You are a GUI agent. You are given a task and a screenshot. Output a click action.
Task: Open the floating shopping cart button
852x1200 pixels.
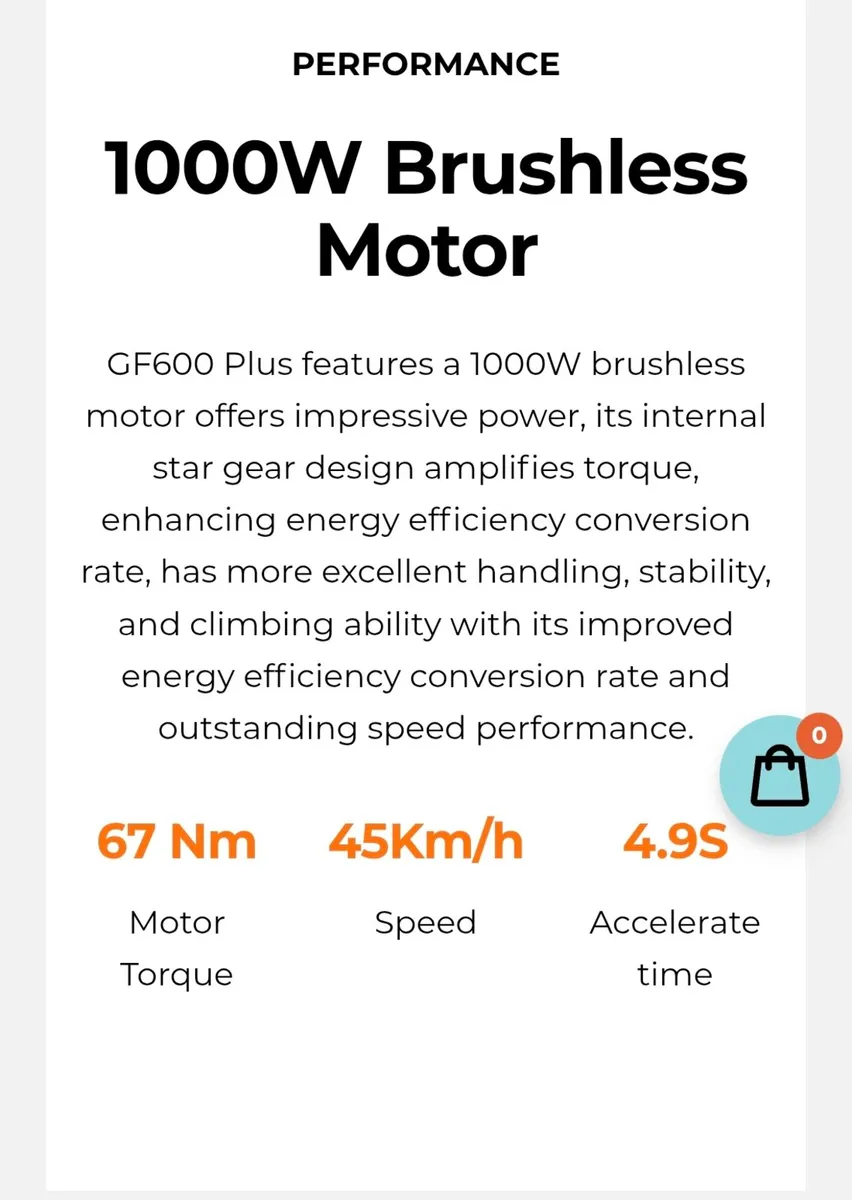point(780,776)
